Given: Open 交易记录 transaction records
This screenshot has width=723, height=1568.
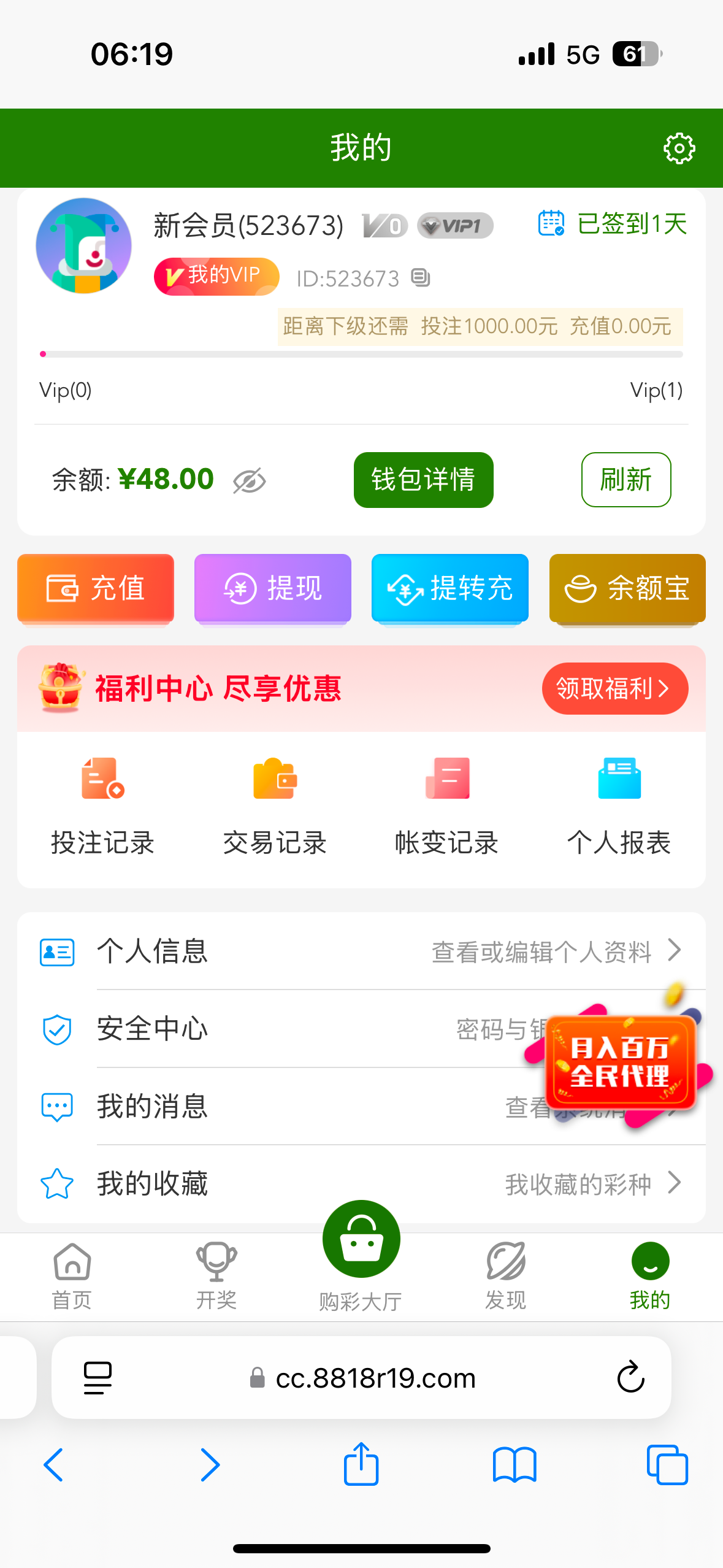Looking at the screenshot, I should point(275,805).
